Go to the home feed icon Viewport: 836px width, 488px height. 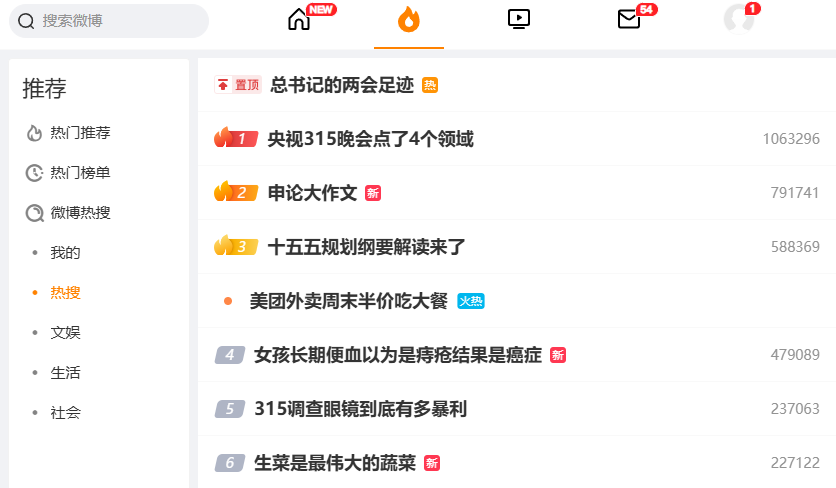coord(299,20)
